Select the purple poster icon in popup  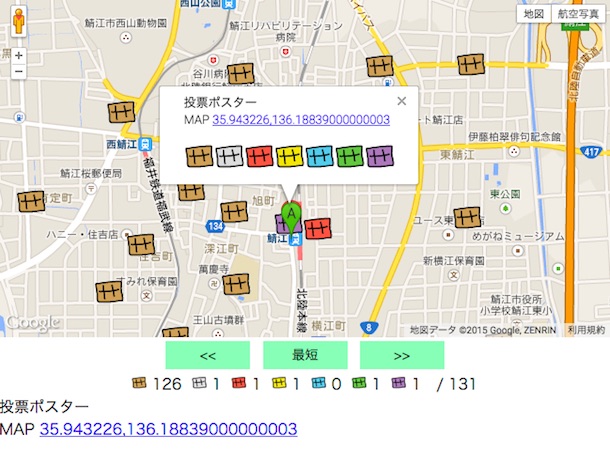tap(379, 156)
